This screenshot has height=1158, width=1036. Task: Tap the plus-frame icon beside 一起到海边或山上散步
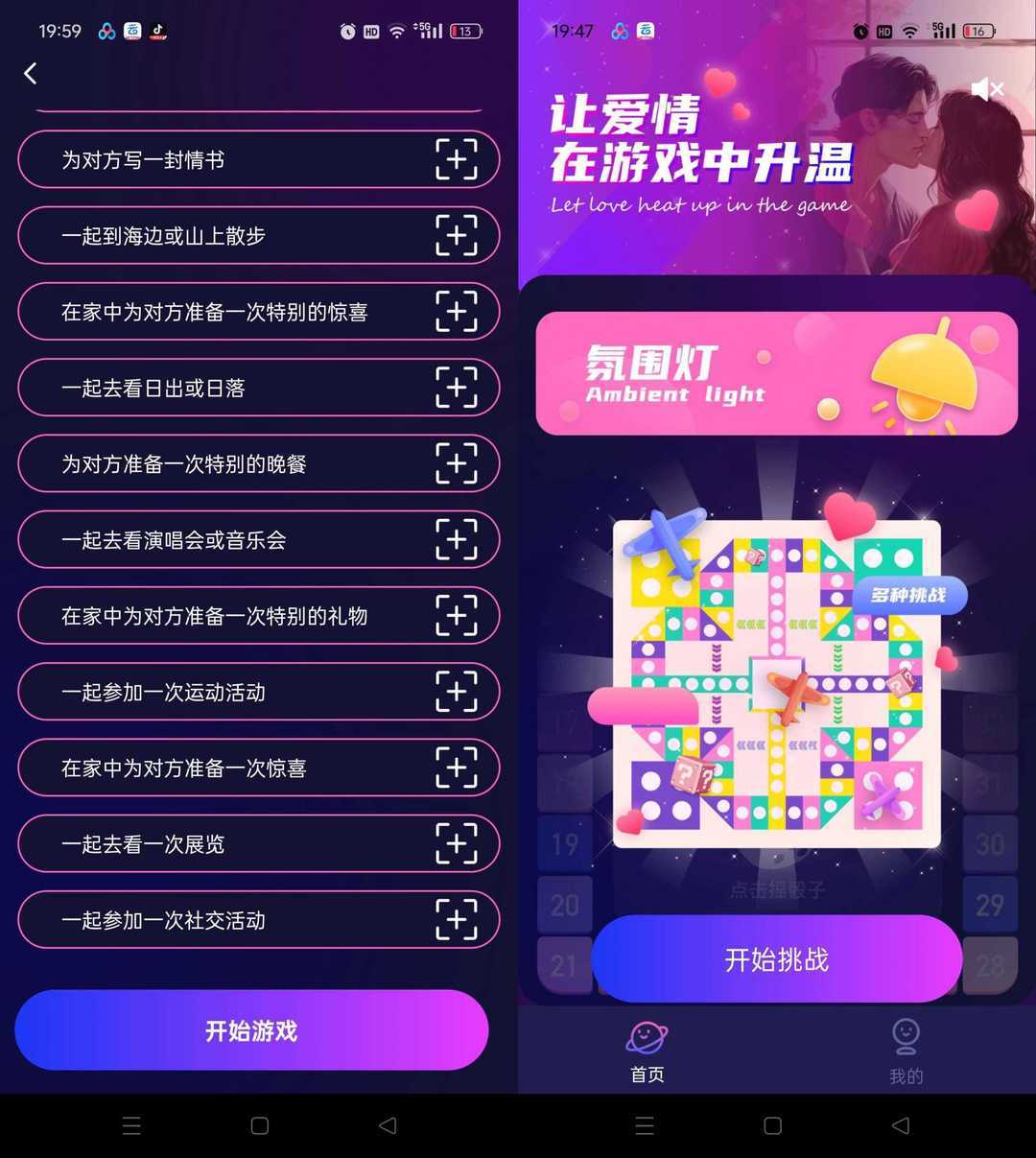tap(457, 235)
